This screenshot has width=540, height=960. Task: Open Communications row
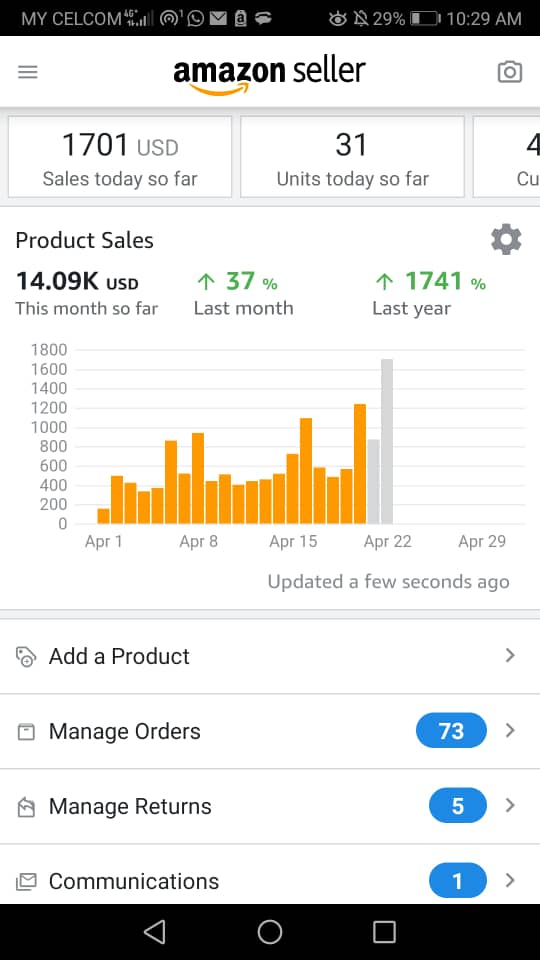click(270, 874)
